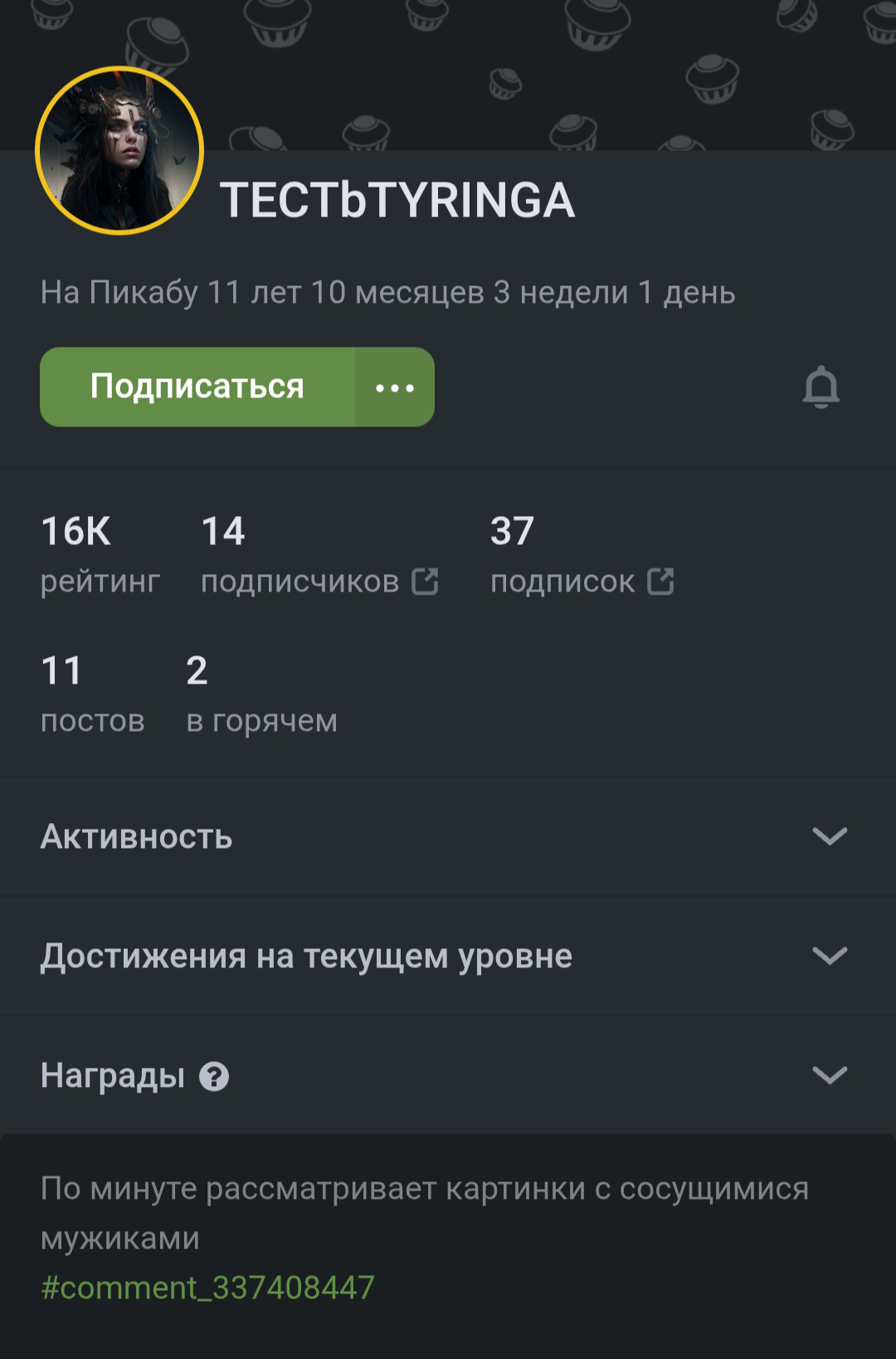Tap the green Подписаться button

[197, 387]
